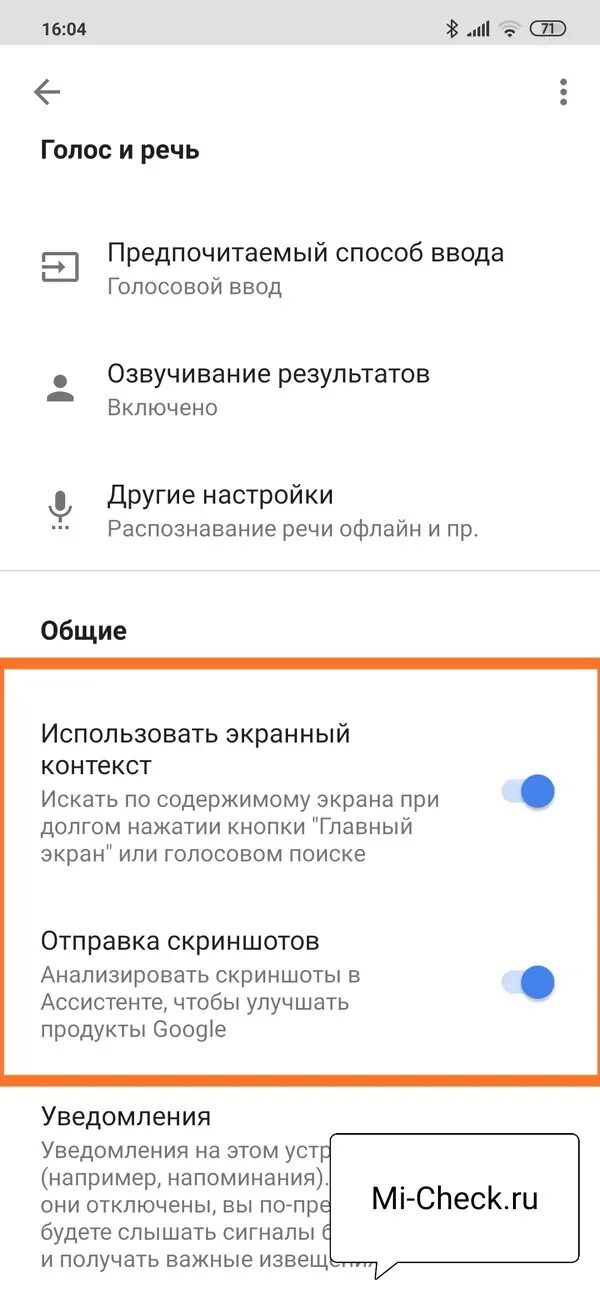Disable Использовать экранный контекст switch
600x1300 pixels.
click(527, 792)
